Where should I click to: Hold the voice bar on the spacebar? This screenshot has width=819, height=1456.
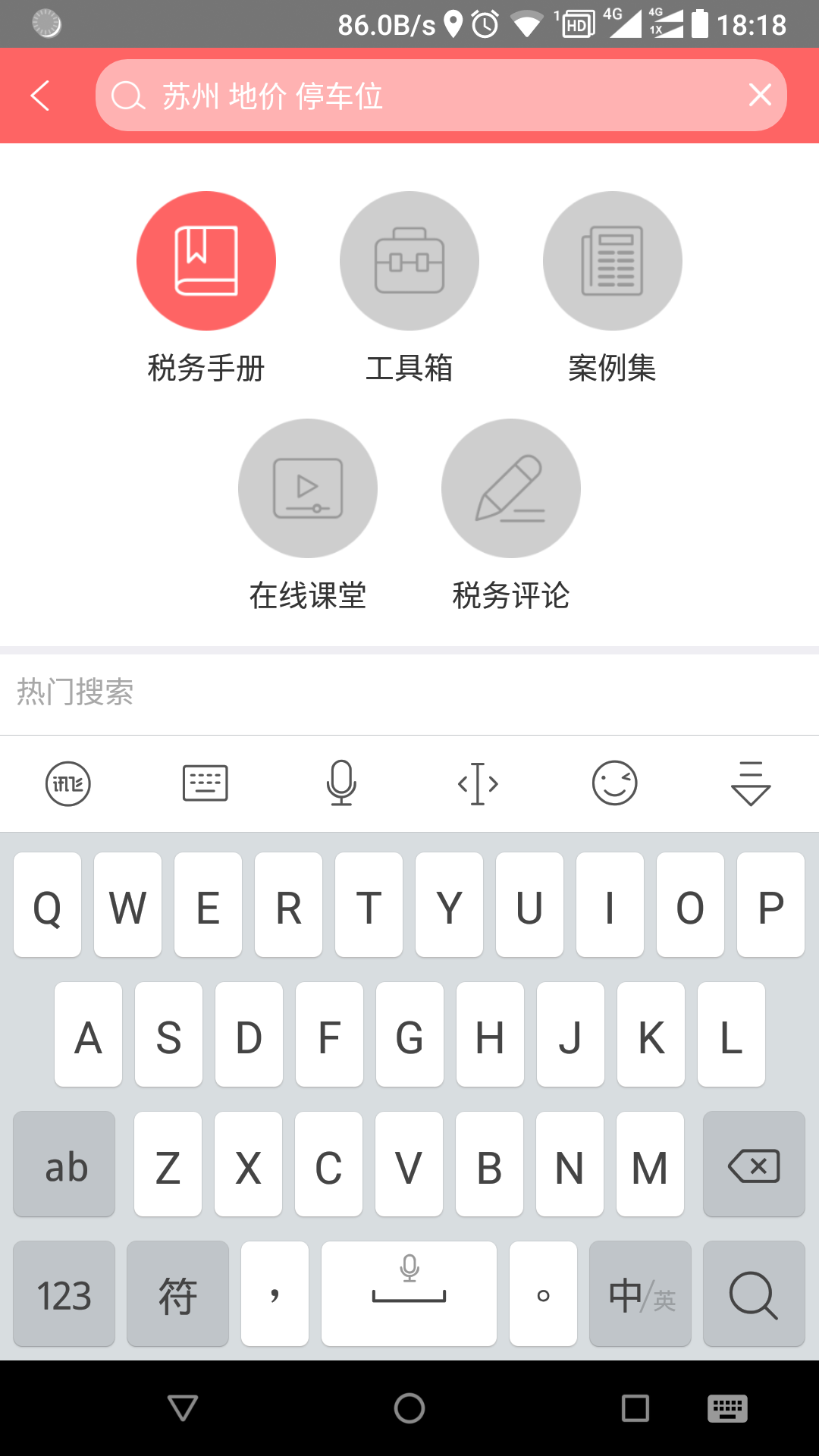tap(409, 1293)
